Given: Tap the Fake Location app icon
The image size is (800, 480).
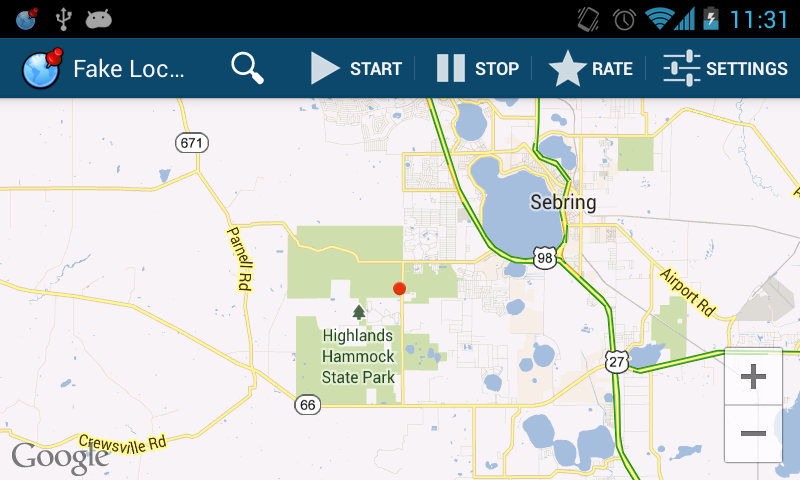Looking at the screenshot, I should point(42,68).
